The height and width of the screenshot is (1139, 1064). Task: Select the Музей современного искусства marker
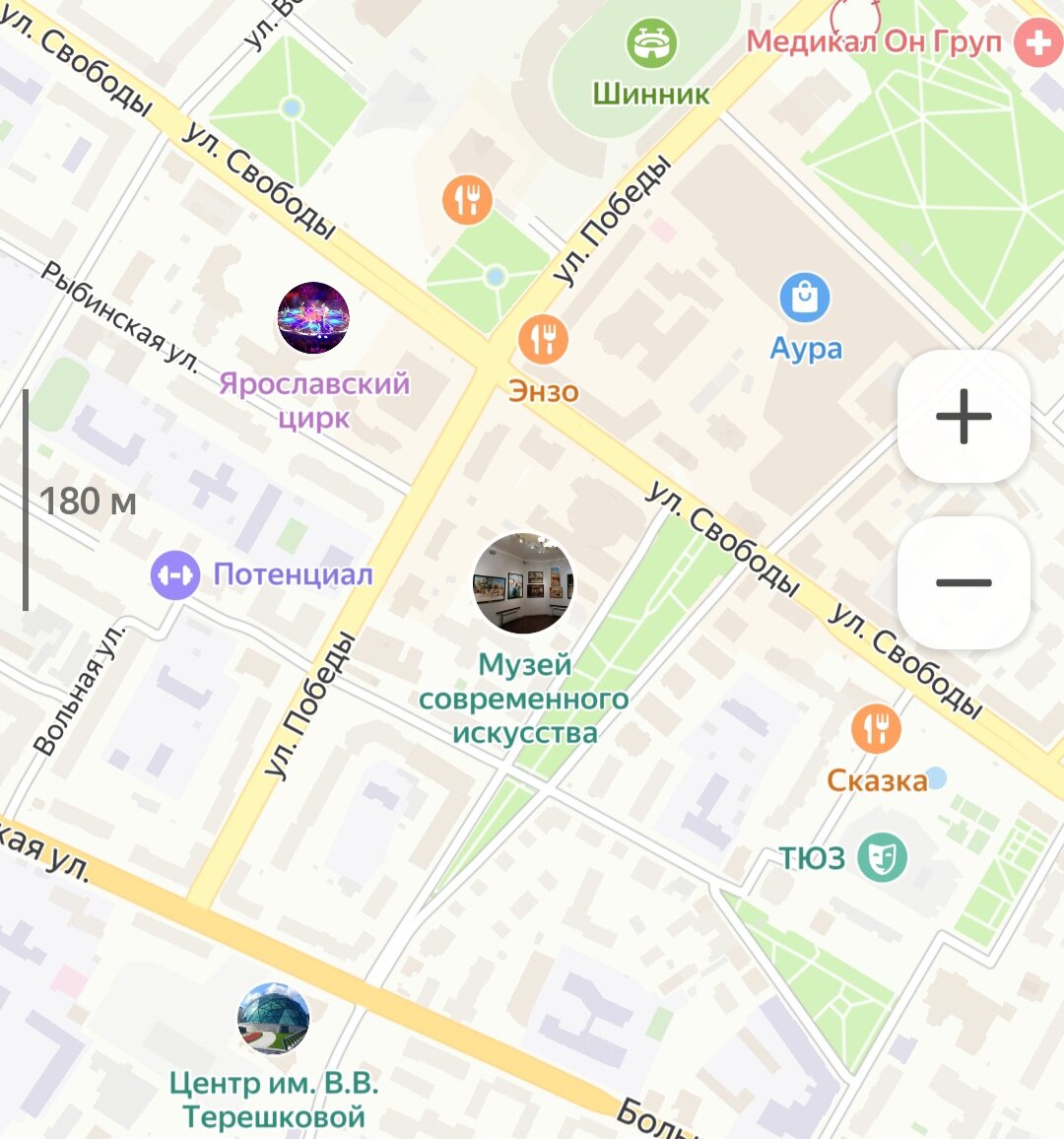(x=523, y=583)
